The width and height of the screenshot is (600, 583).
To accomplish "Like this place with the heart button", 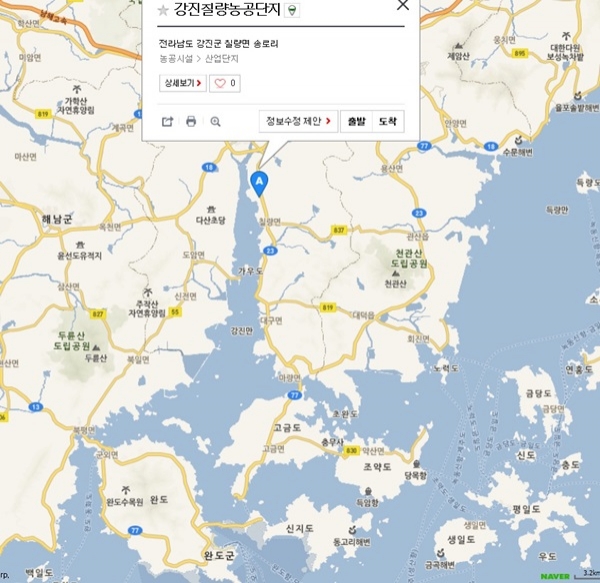I will click(x=225, y=83).
